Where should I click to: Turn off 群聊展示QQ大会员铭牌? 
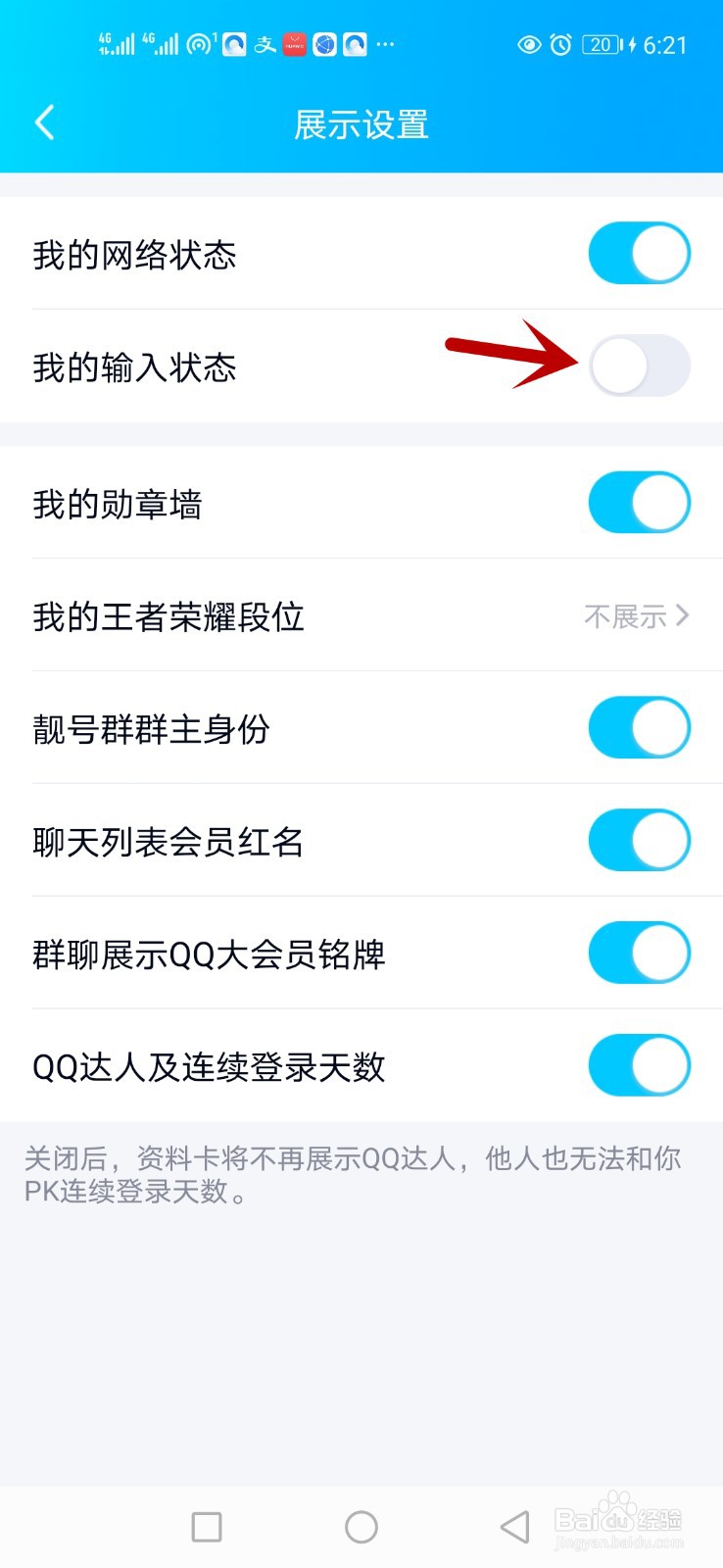click(640, 954)
